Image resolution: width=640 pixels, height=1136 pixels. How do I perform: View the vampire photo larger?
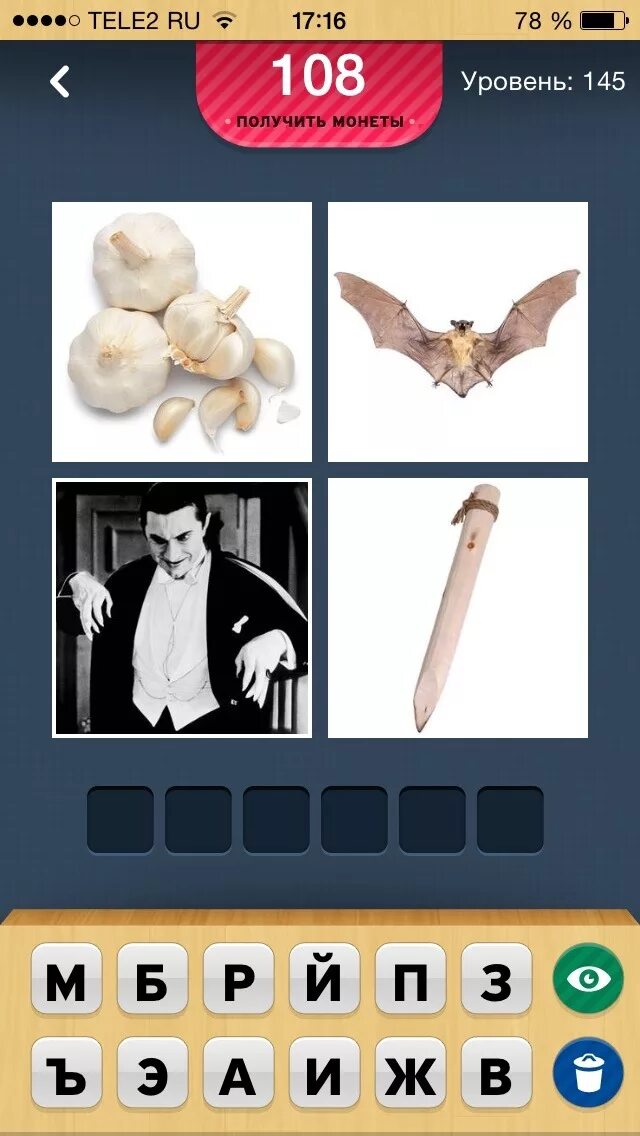[x=182, y=608]
